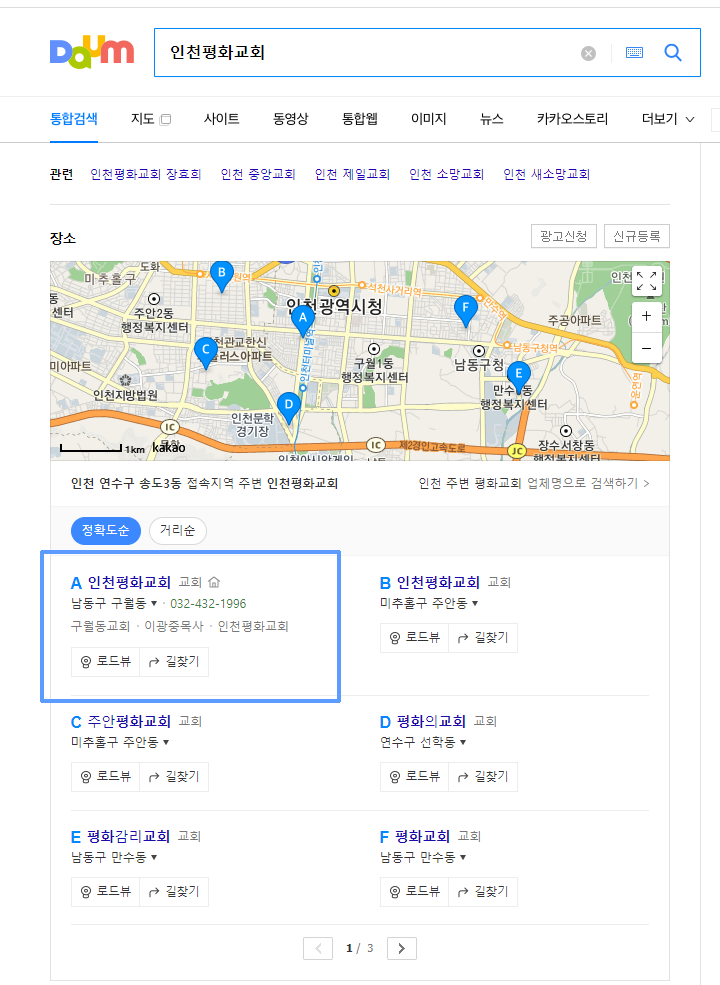720x985 pixels.
Task: Expand the map to fullscreen
Action: click(x=646, y=281)
